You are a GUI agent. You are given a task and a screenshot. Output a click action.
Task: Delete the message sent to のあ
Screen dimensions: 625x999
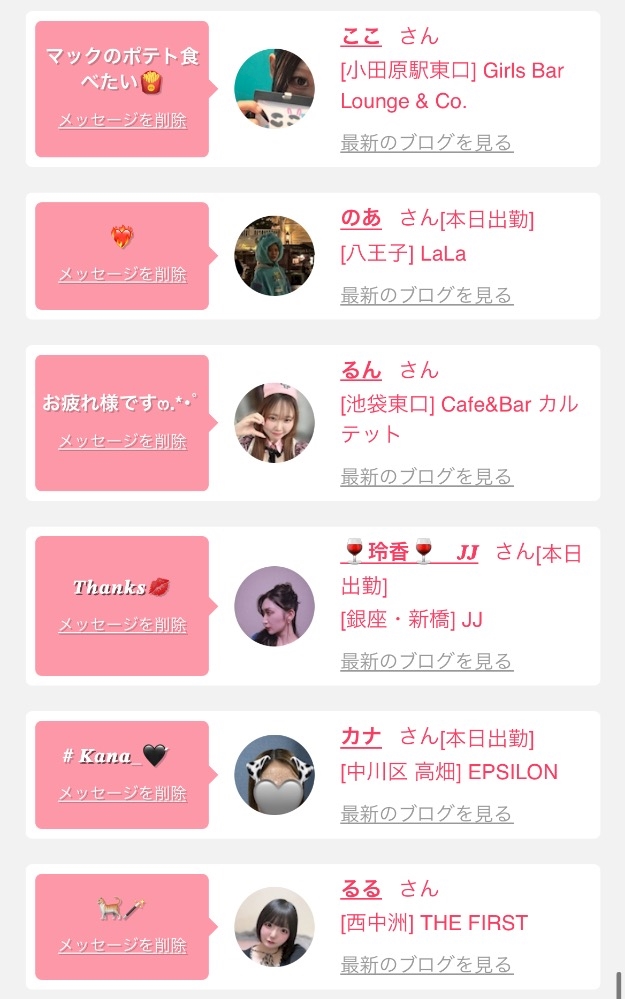tap(122, 274)
